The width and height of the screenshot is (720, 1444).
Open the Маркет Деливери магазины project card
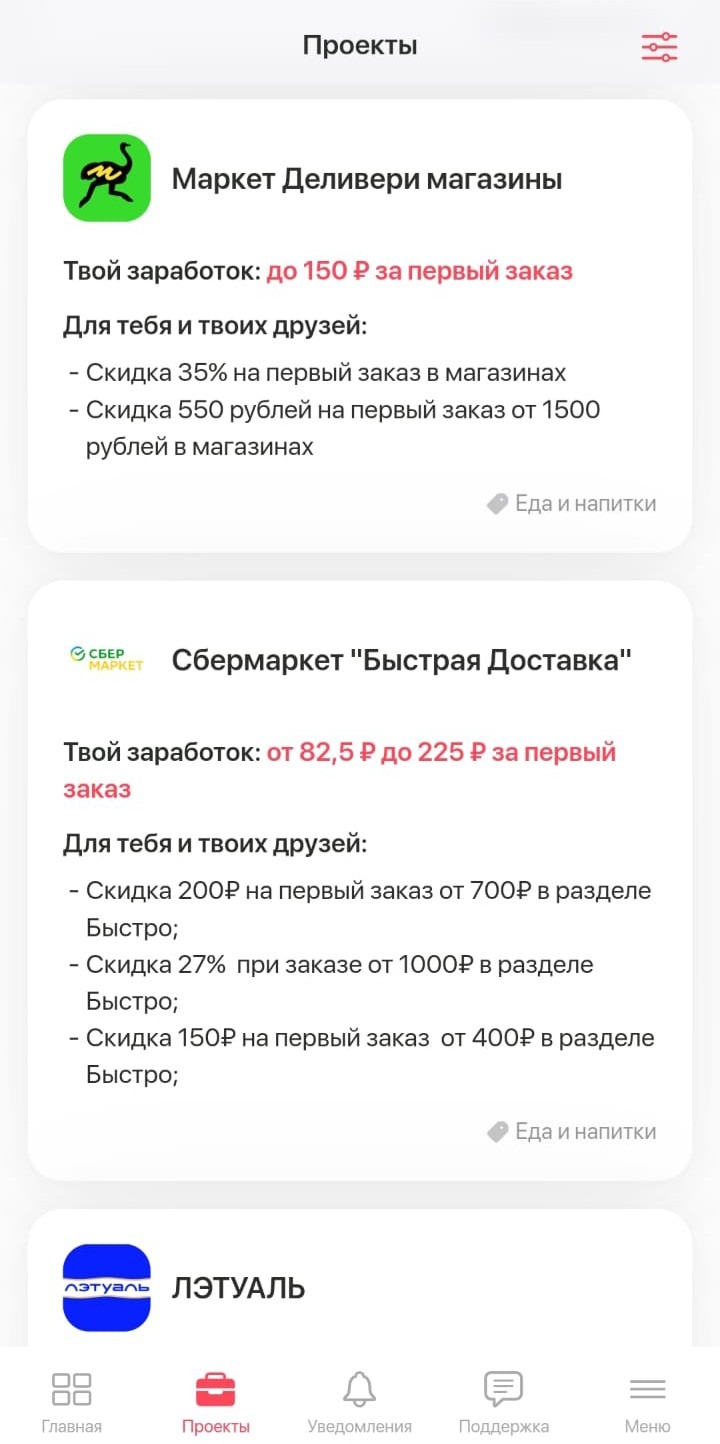[x=366, y=180]
